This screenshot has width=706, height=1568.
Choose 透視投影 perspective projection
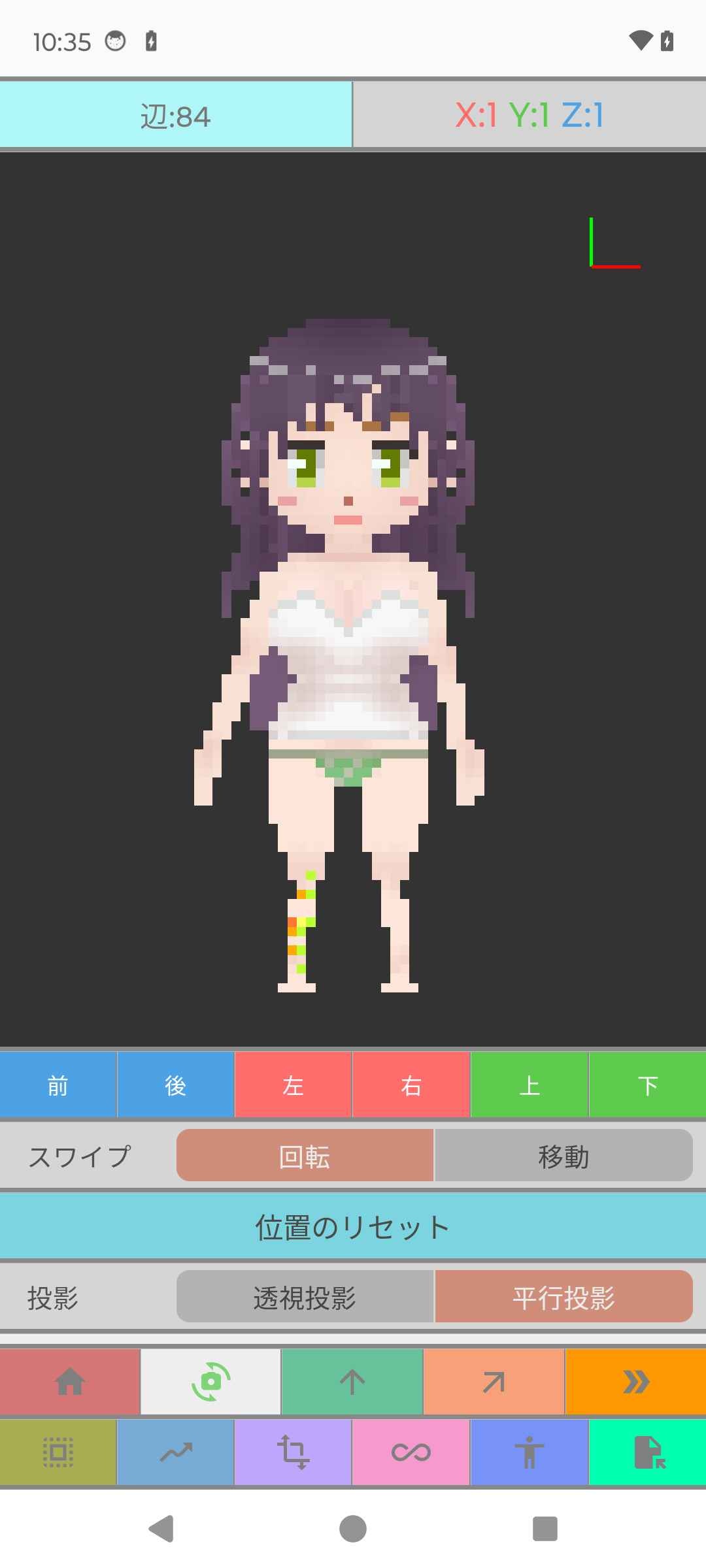tap(305, 1297)
